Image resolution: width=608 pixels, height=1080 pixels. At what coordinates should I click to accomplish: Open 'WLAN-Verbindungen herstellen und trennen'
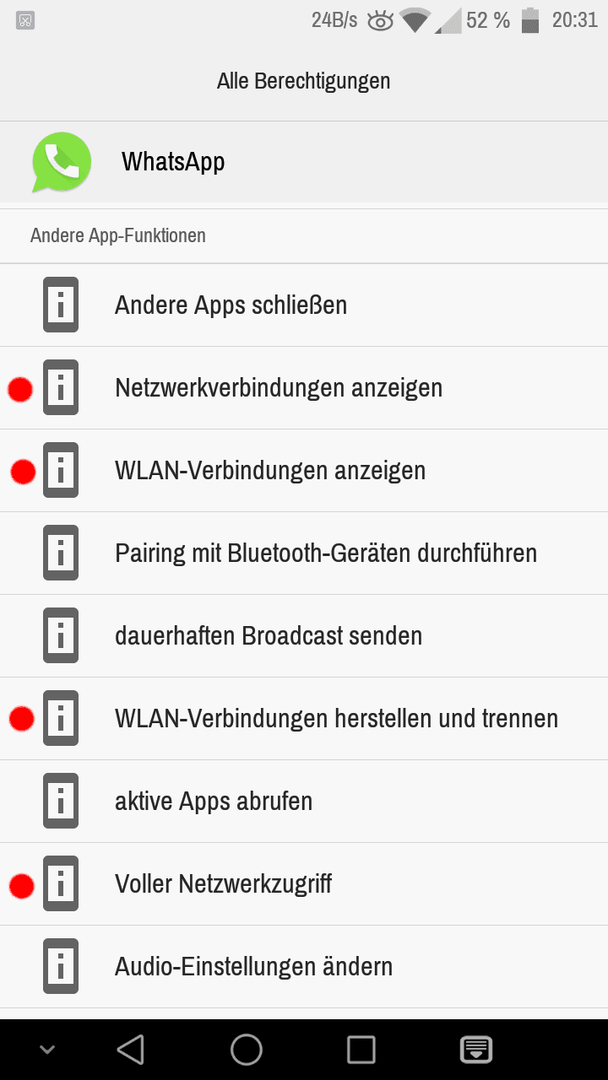304,718
